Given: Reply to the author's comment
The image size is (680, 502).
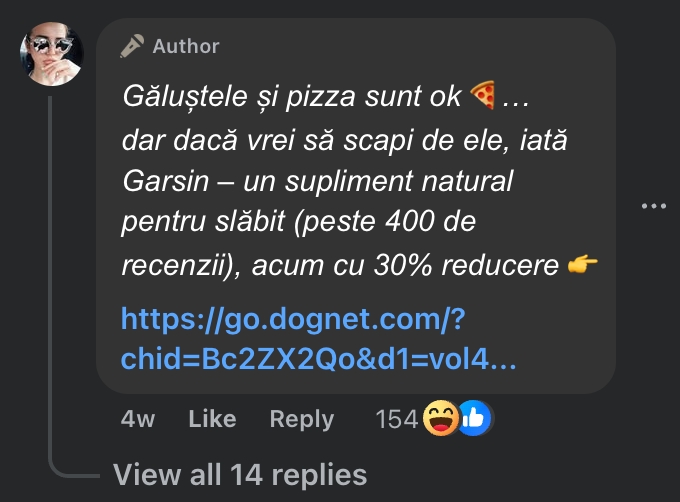Looking at the screenshot, I should (301, 419).
